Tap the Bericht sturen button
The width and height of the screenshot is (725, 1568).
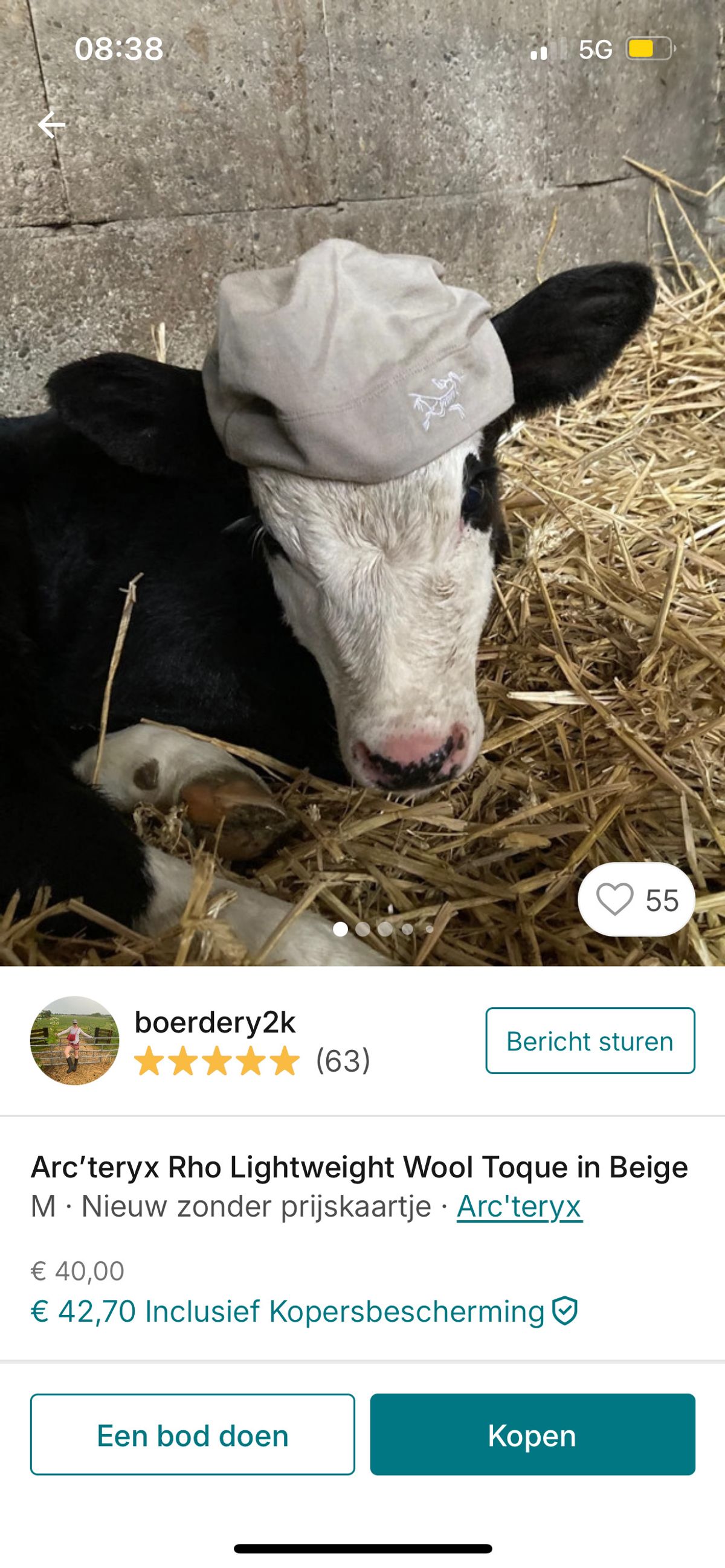590,1041
